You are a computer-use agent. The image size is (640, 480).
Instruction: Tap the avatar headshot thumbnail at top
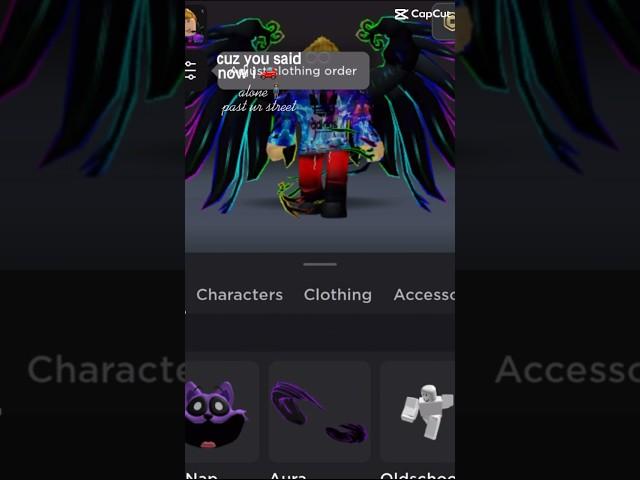pyautogui.click(x=194, y=22)
